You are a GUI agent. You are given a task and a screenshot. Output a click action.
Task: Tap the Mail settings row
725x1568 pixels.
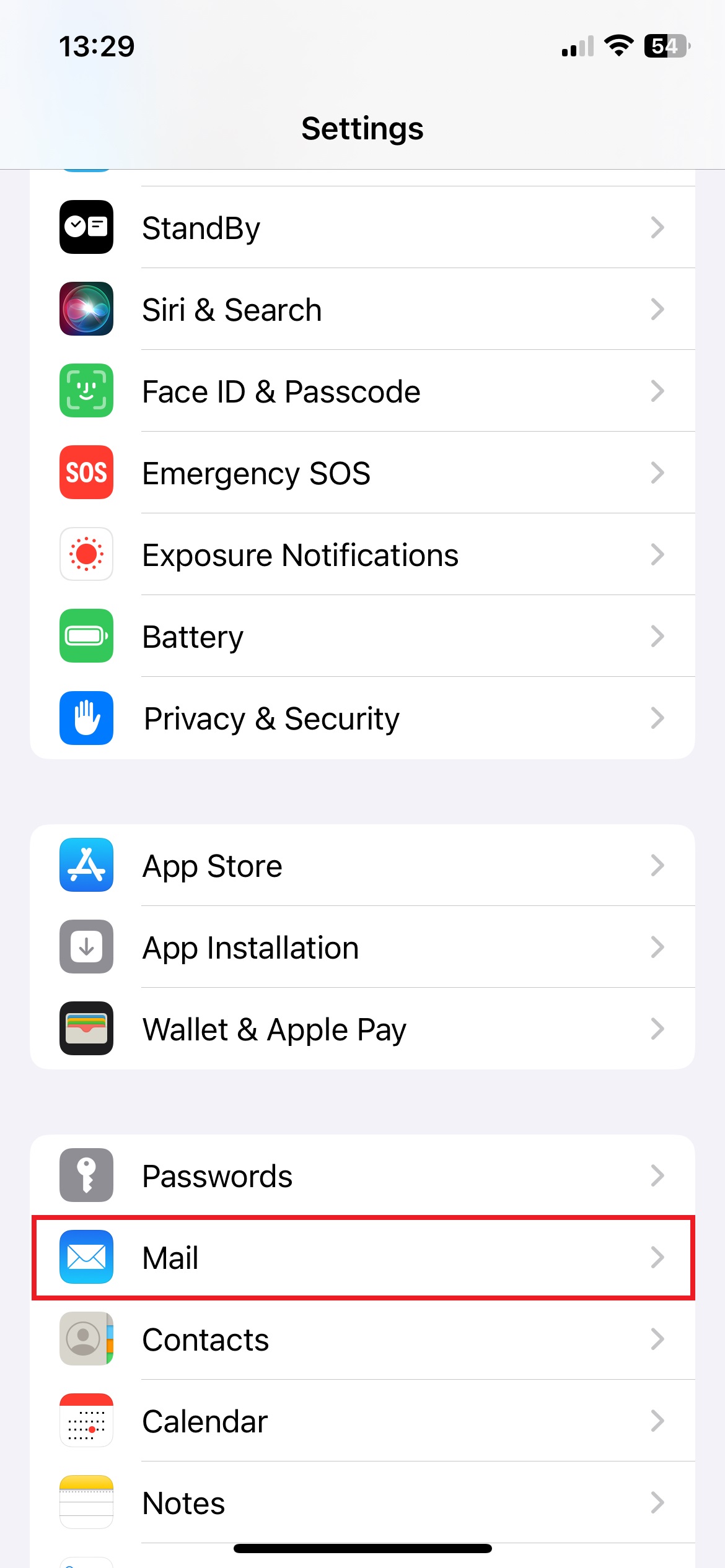point(362,1257)
